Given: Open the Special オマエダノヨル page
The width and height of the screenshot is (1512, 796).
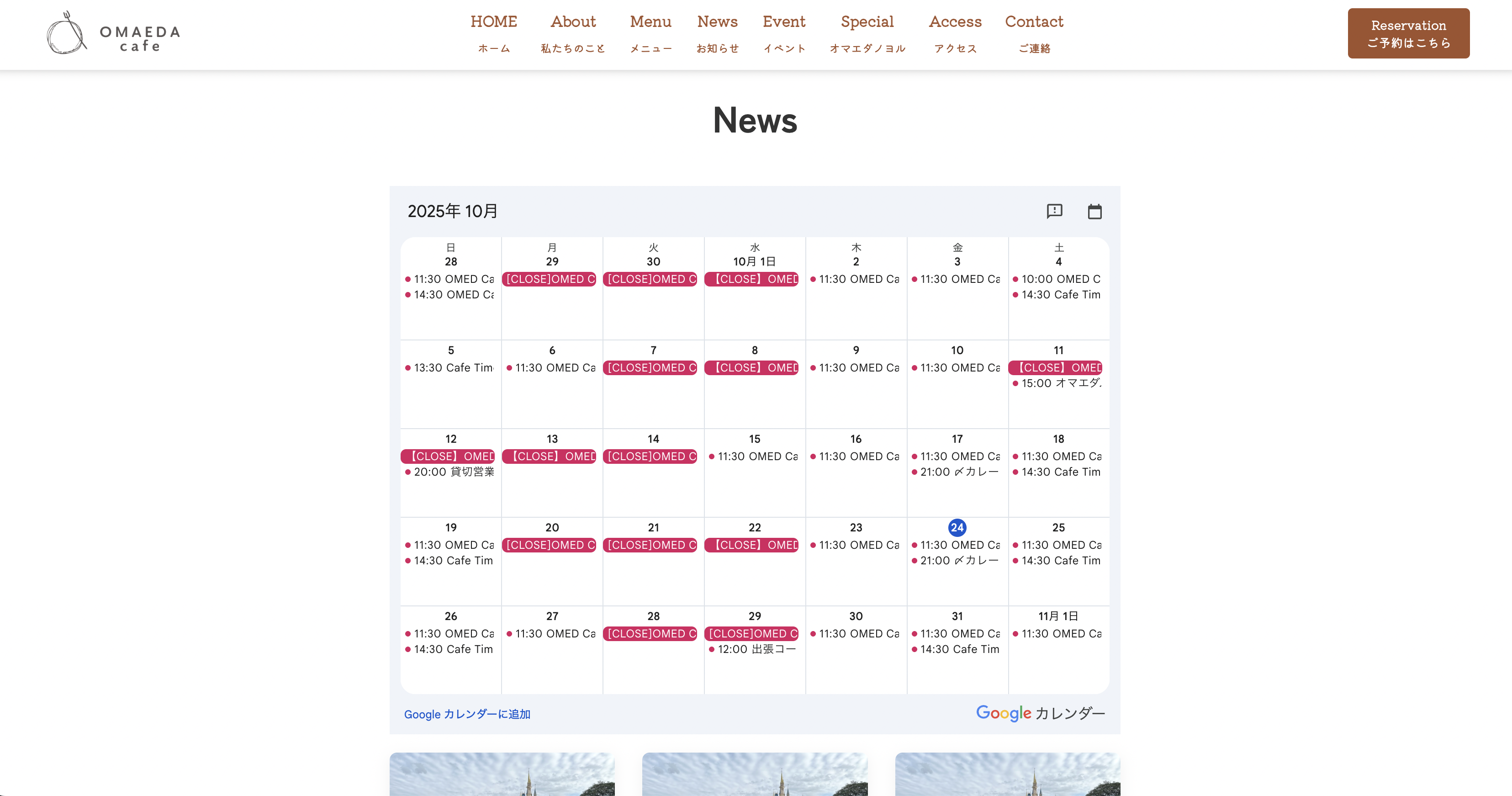Looking at the screenshot, I should [867, 33].
